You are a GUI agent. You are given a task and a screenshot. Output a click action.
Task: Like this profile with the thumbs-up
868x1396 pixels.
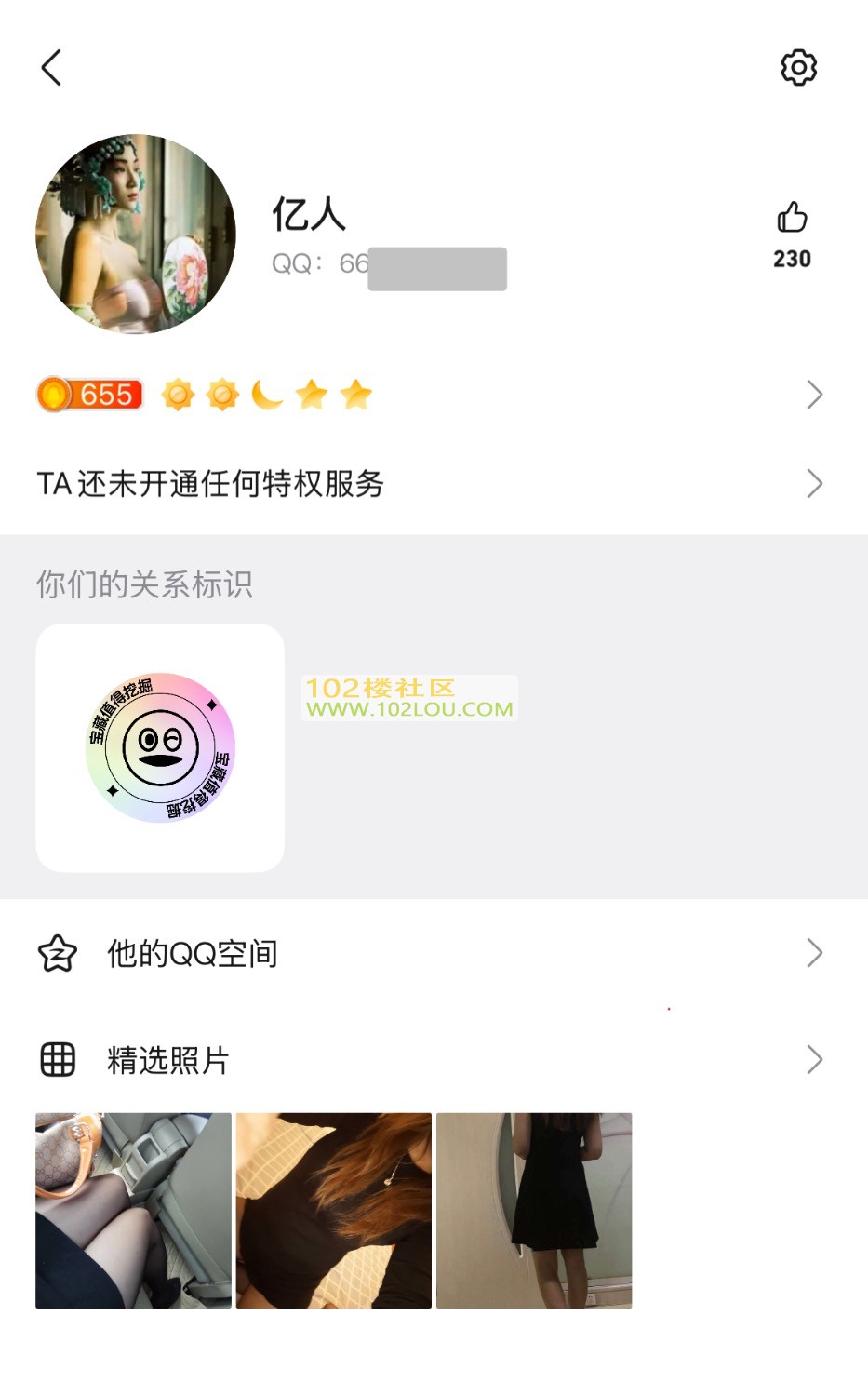point(792,219)
